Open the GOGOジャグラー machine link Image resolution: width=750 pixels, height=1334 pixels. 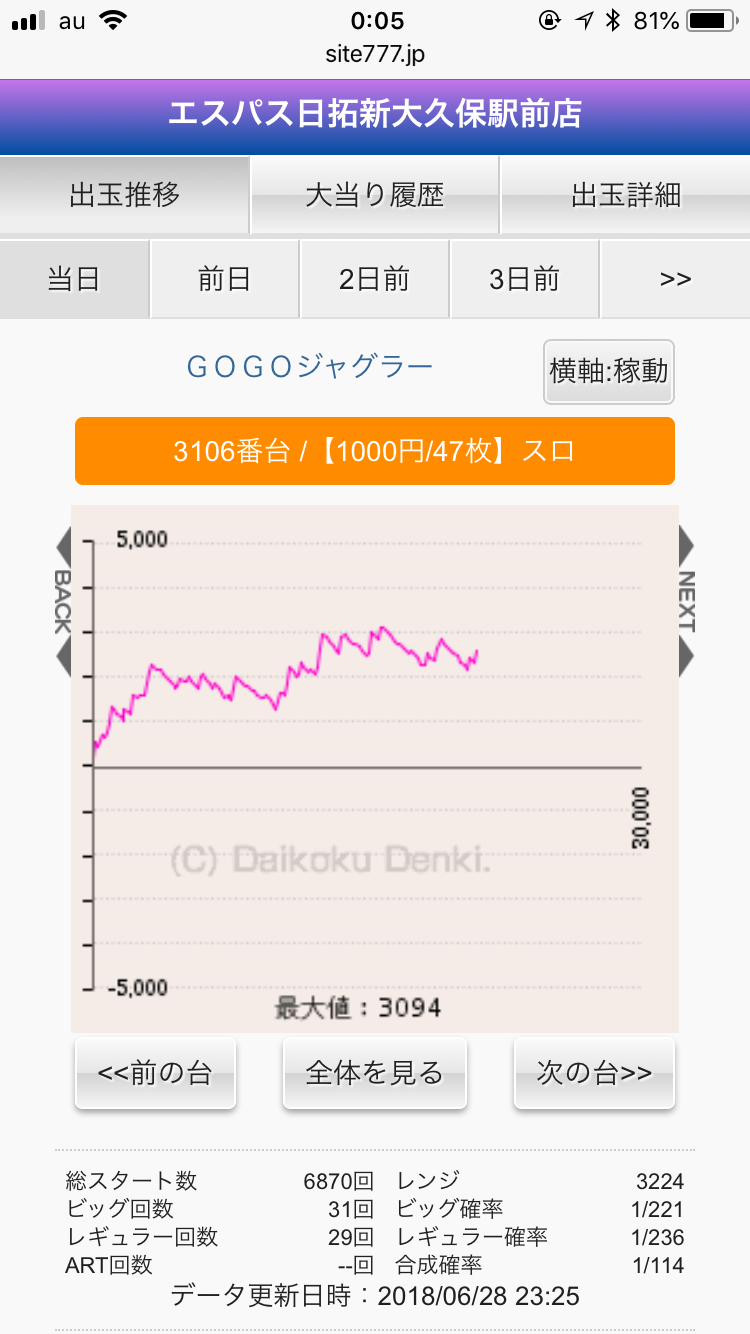310,367
